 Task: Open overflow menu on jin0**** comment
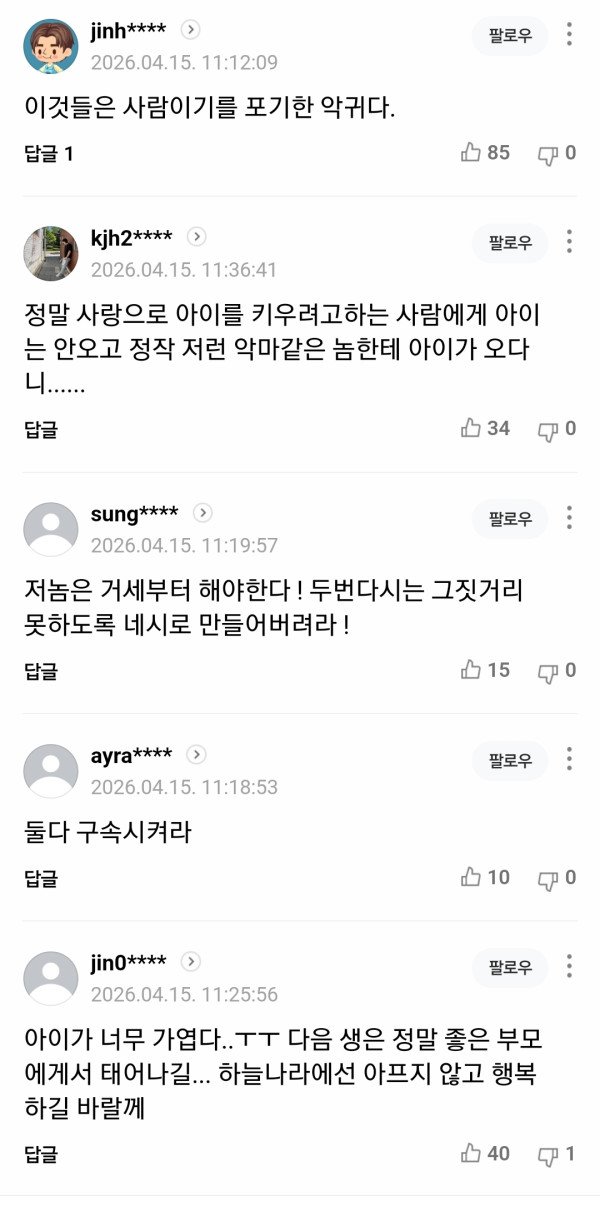click(x=569, y=968)
